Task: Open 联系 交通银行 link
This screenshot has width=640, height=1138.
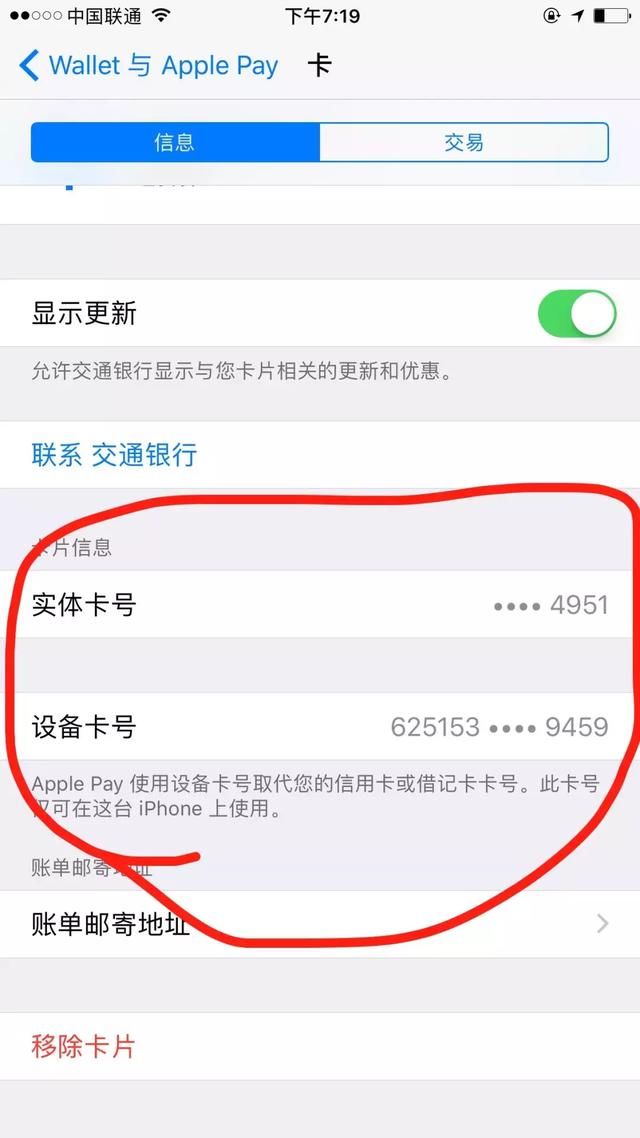Action: pos(115,455)
